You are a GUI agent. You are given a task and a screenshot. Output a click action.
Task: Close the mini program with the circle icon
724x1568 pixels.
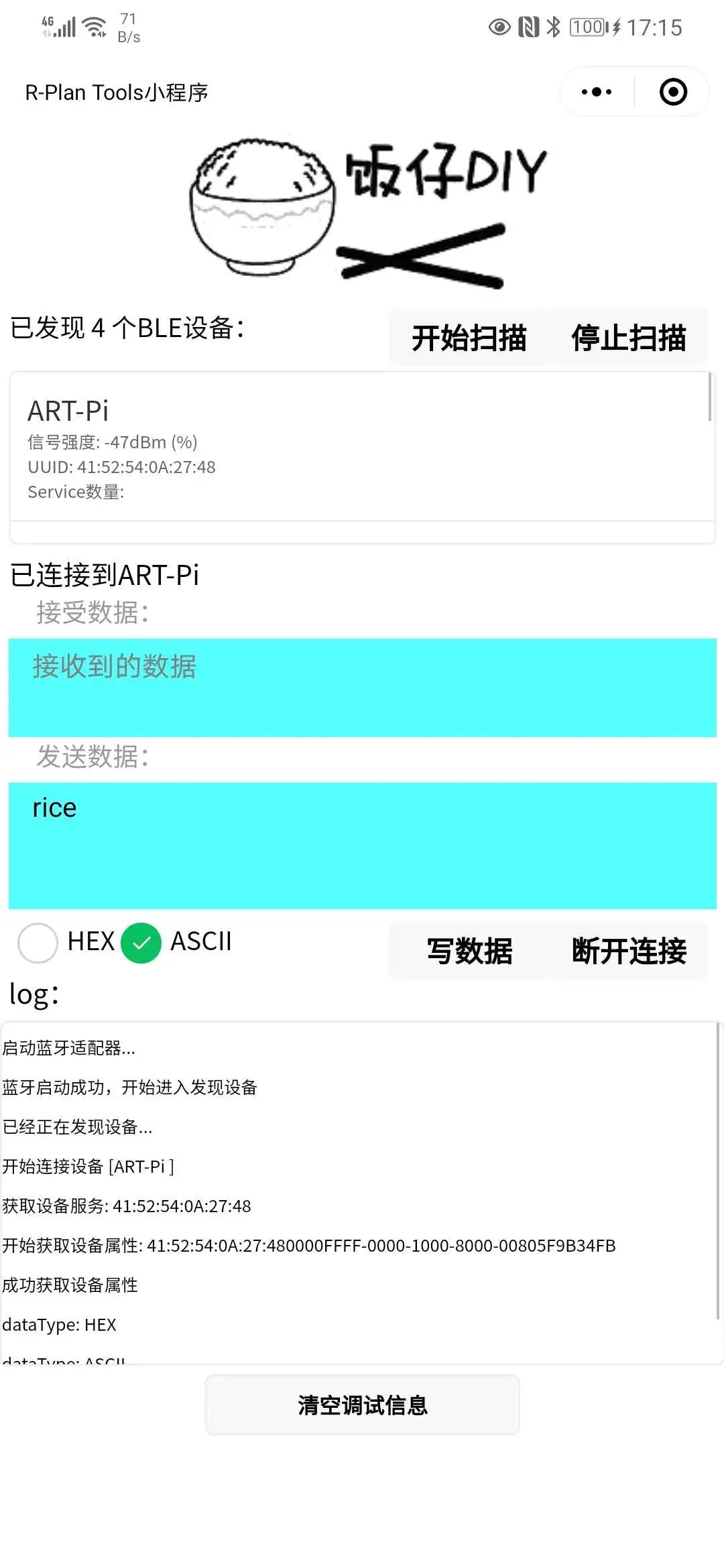[x=673, y=92]
